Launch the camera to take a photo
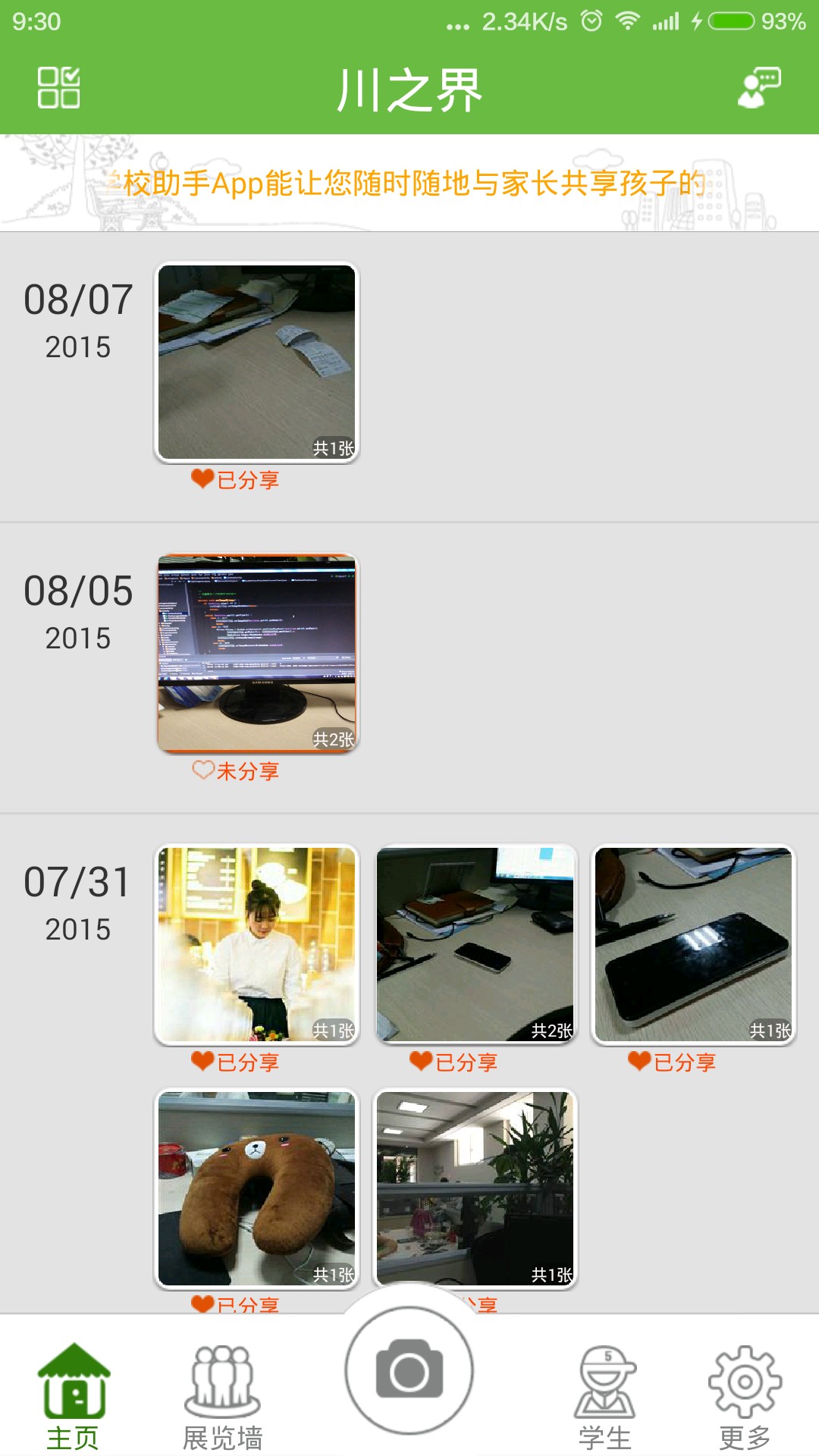This screenshot has width=819, height=1456. tap(409, 1370)
